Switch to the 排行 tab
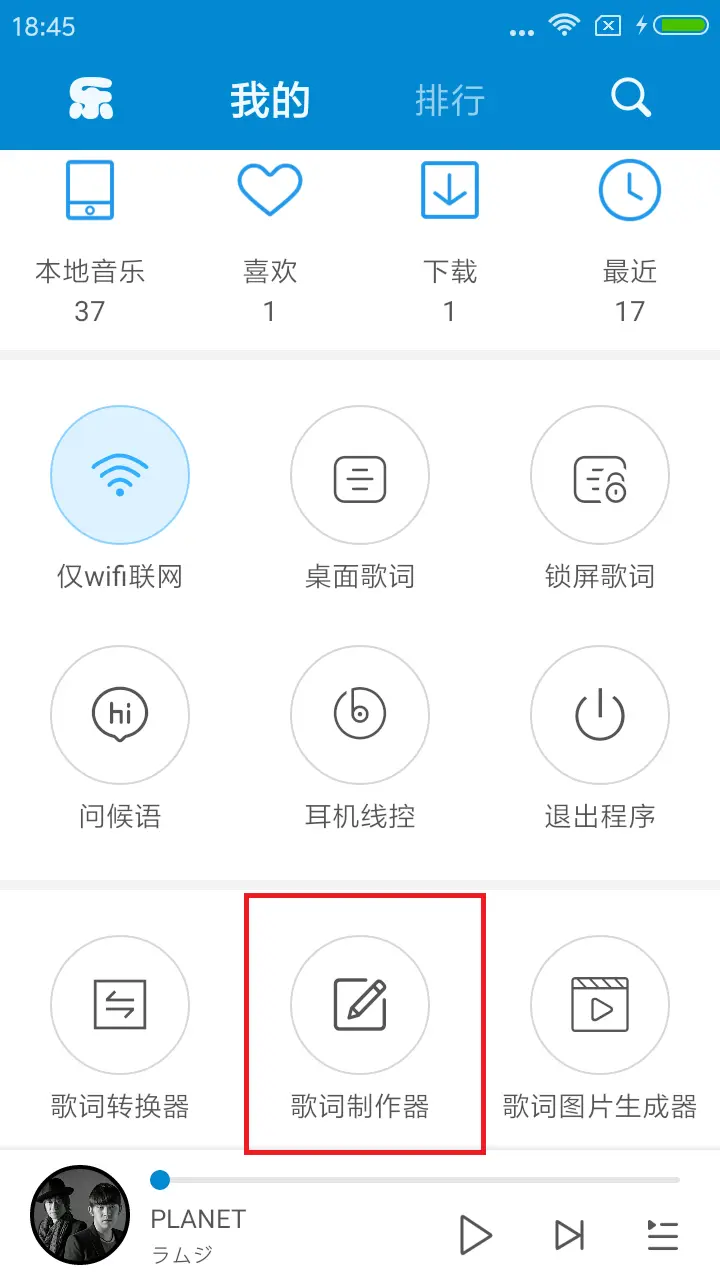720x1280 pixels. pos(450,100)
